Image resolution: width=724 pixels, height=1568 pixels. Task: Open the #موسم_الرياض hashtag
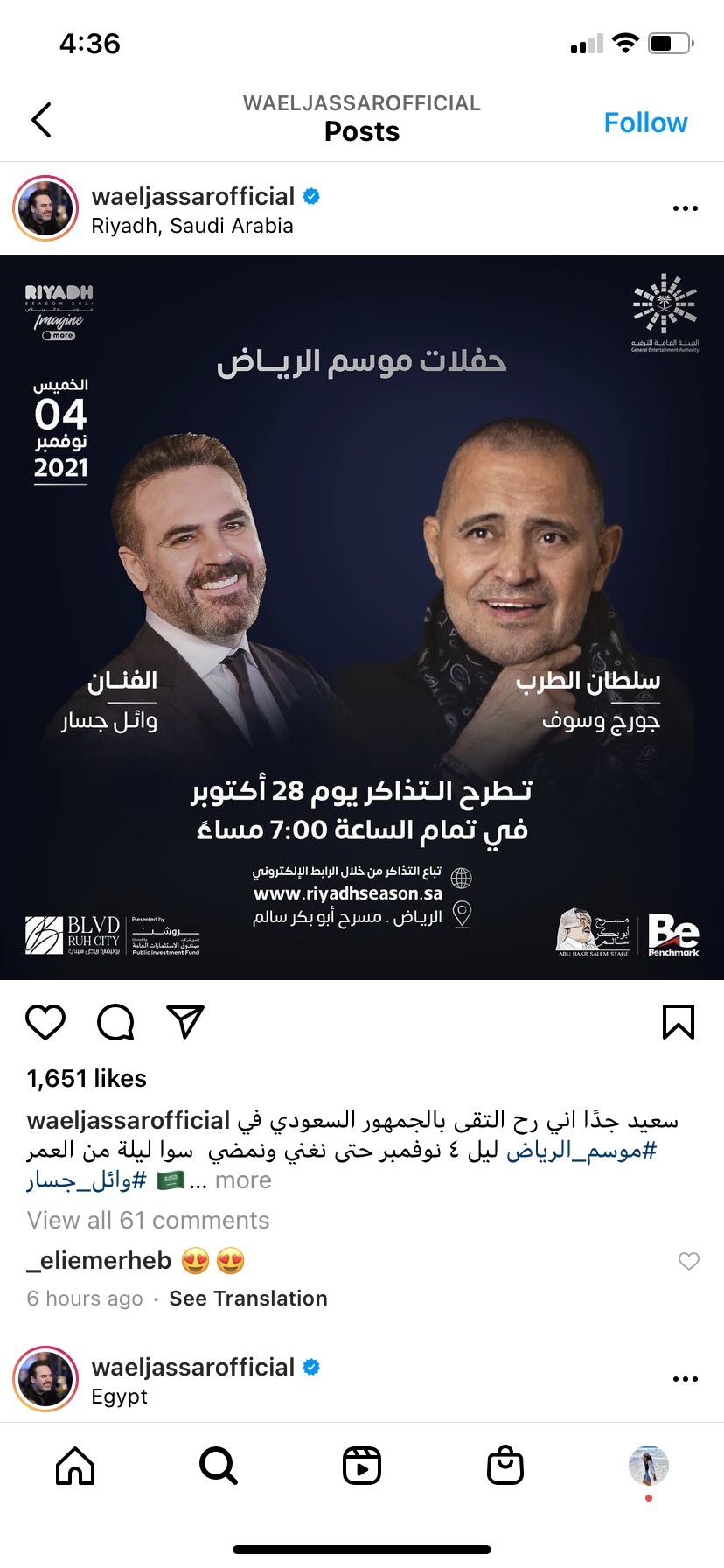(x=581, y=1150)
